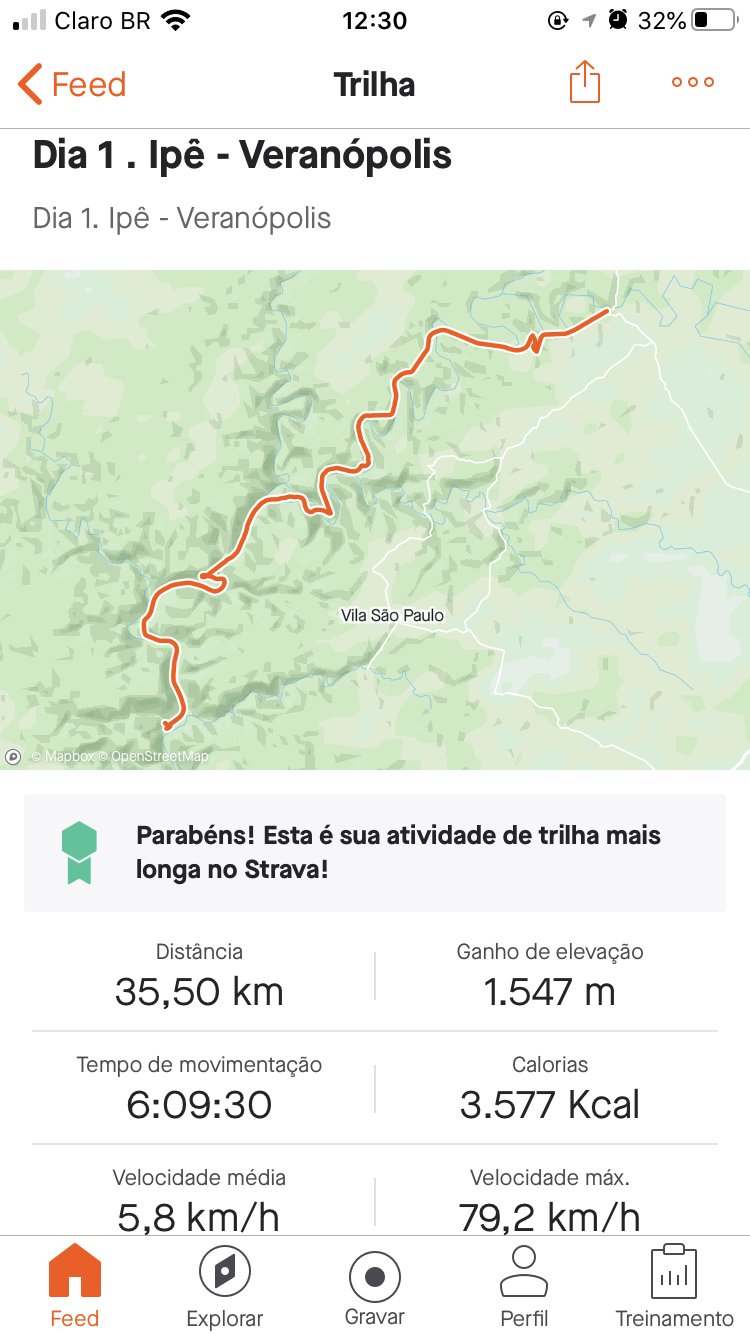Open the three-dot overflow menu
The width and height of the screenshot is (750, 1334).
click(x=693, y=83)
